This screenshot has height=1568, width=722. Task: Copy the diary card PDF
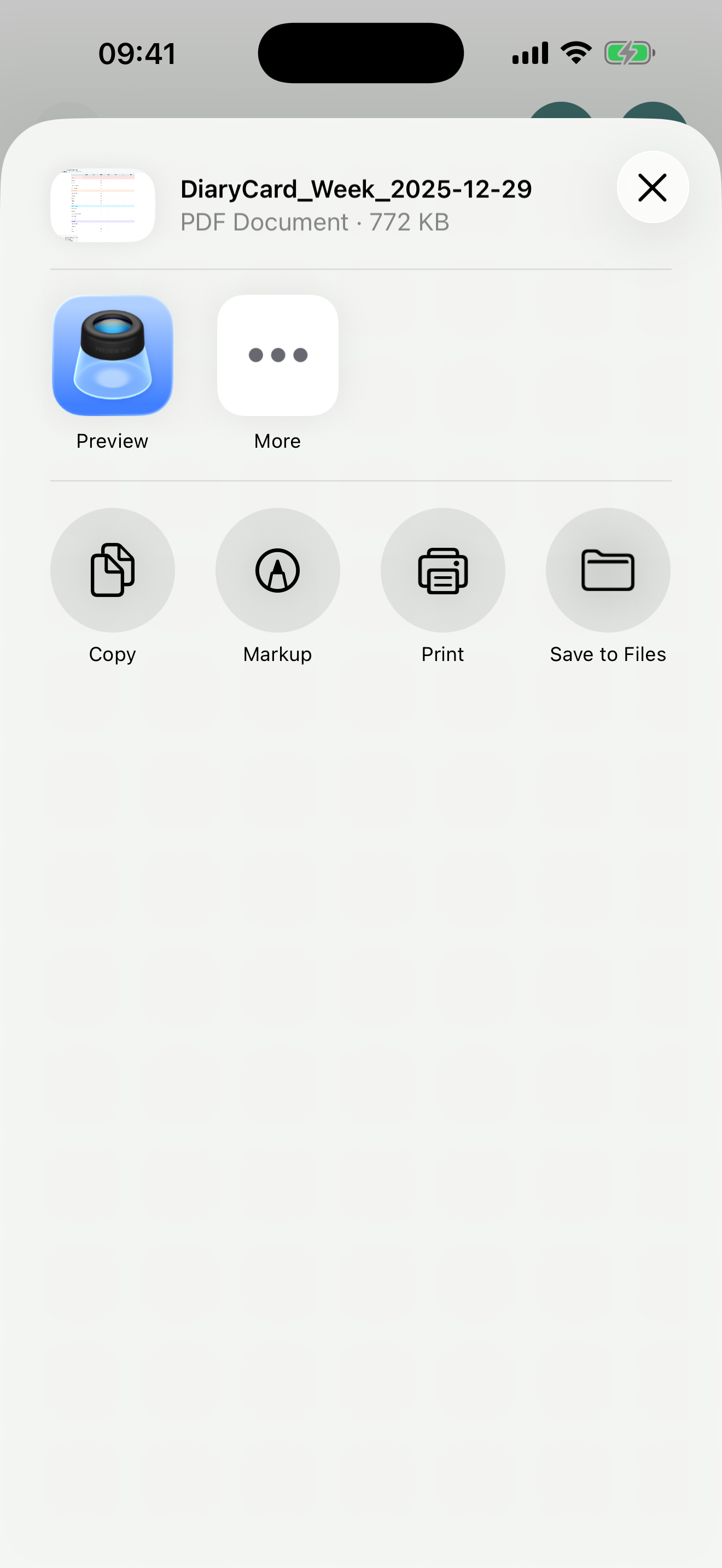coord(112,570)
